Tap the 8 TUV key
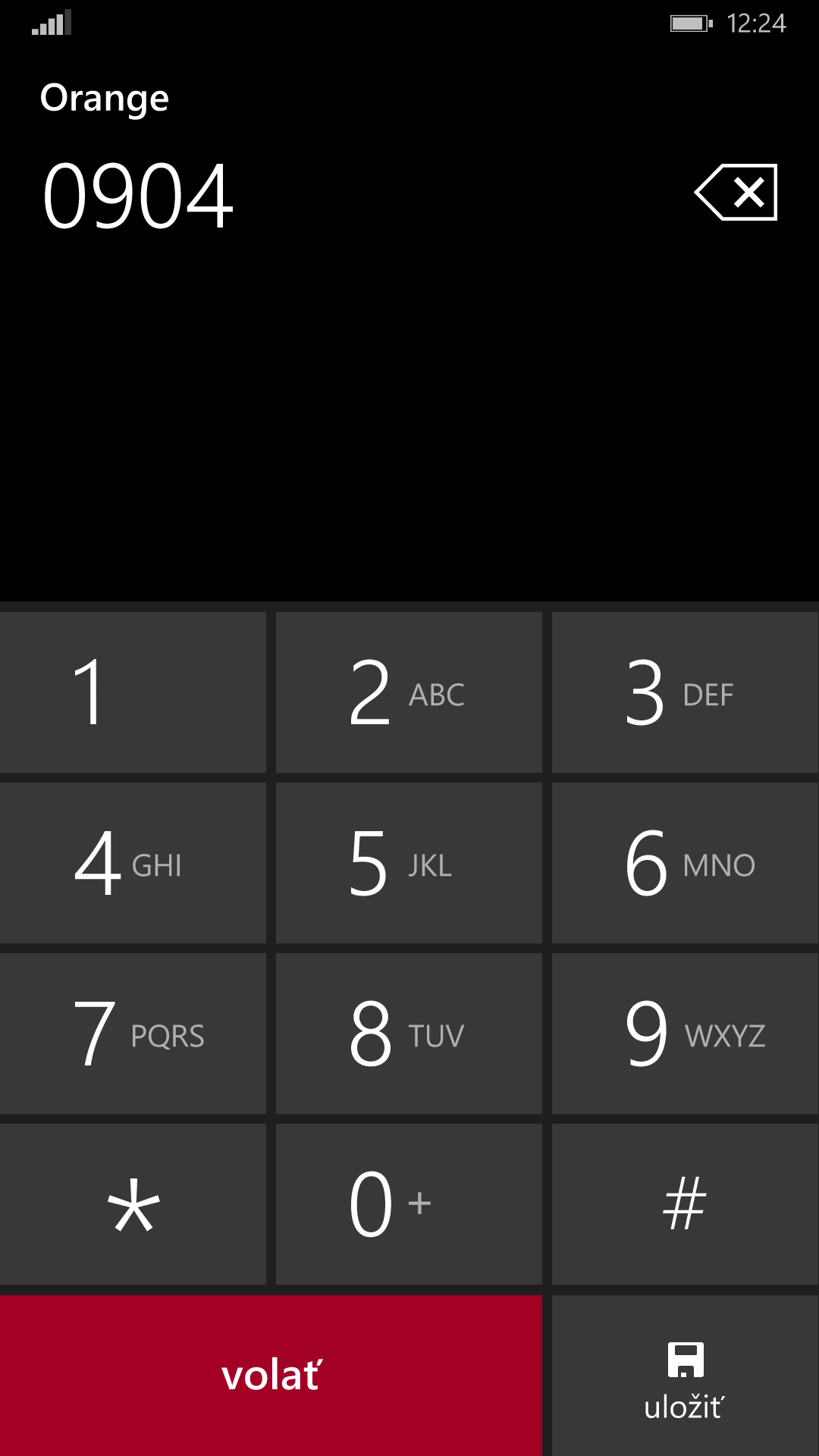819x1456 pixels. coord(409,1034)
